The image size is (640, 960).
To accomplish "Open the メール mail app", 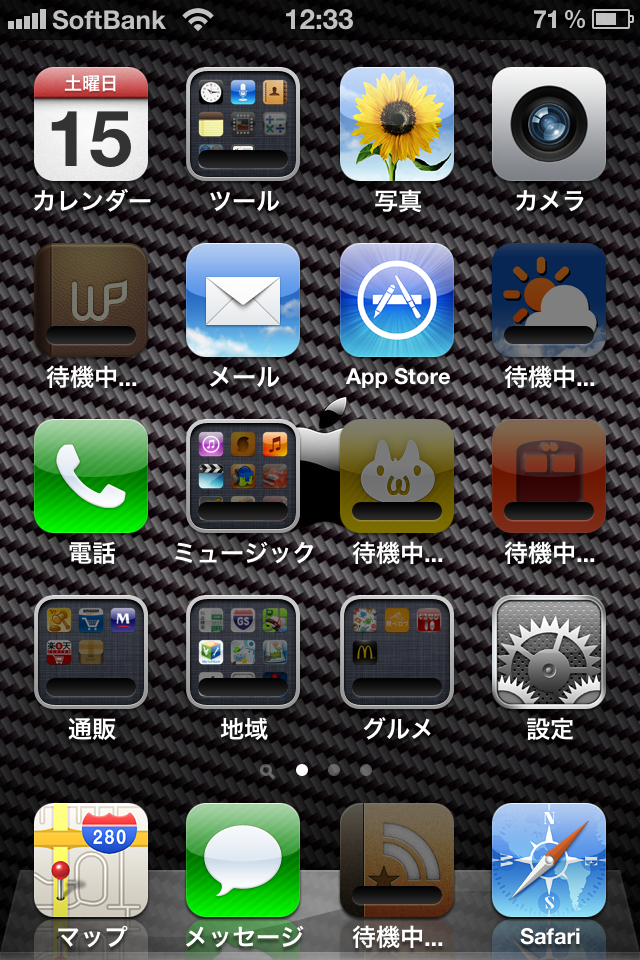I will coord(243,300).
